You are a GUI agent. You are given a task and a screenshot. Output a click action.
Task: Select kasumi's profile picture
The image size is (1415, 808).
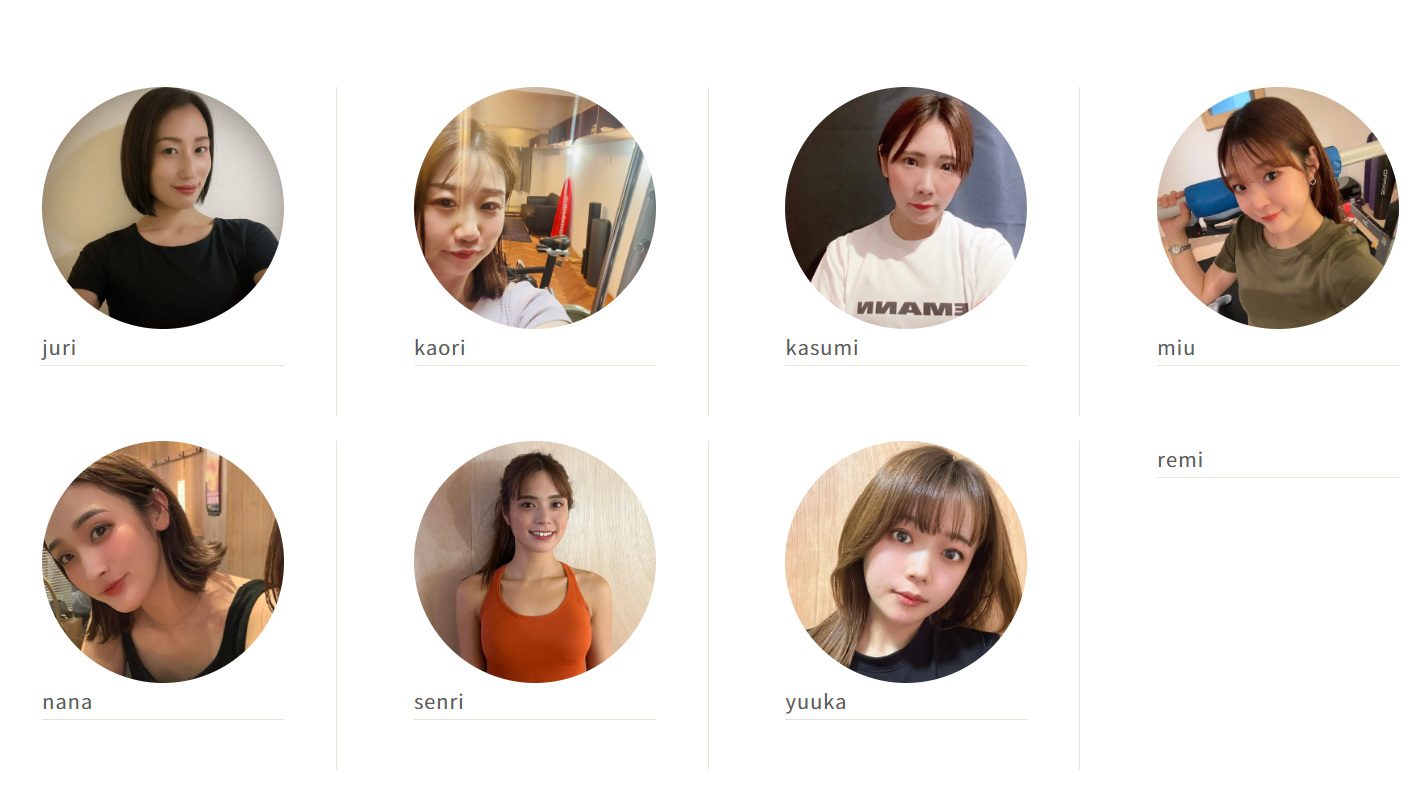tap(906, 208)
